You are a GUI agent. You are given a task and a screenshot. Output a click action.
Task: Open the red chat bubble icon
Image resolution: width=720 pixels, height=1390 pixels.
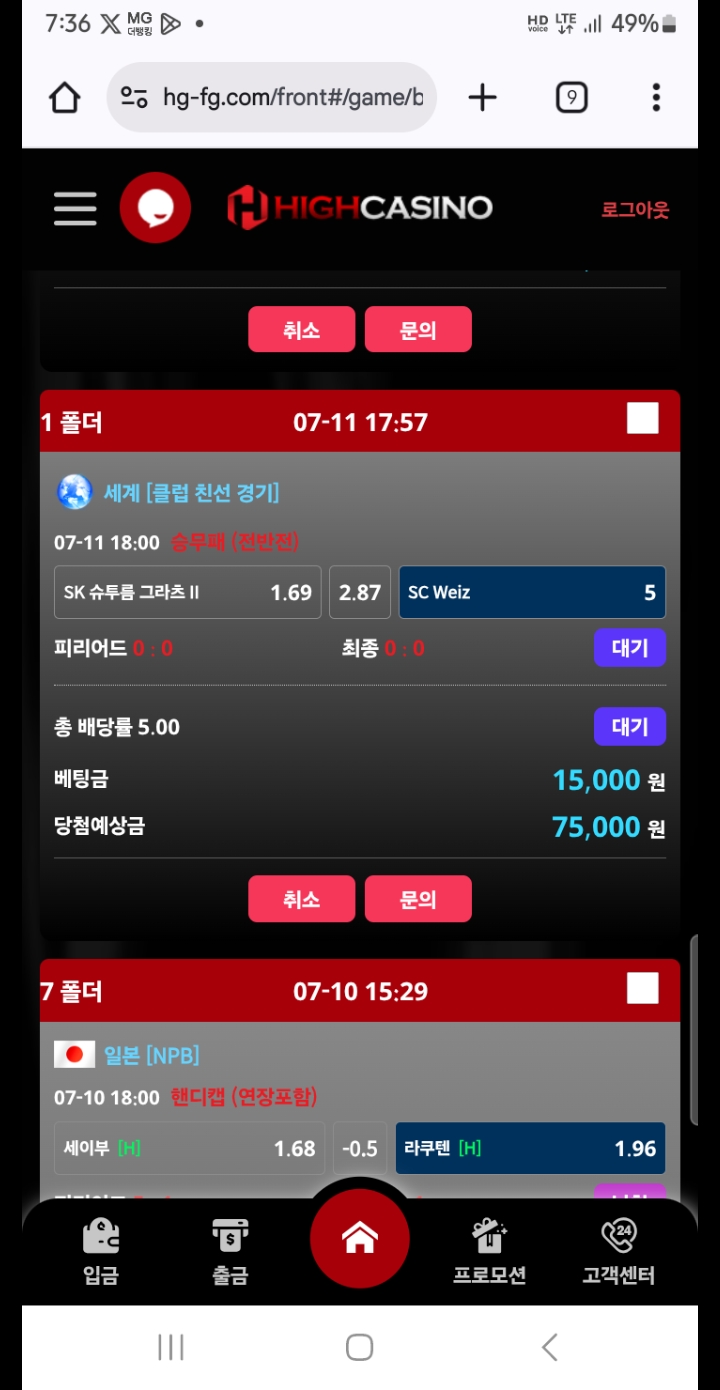click(x=155, y=208)
